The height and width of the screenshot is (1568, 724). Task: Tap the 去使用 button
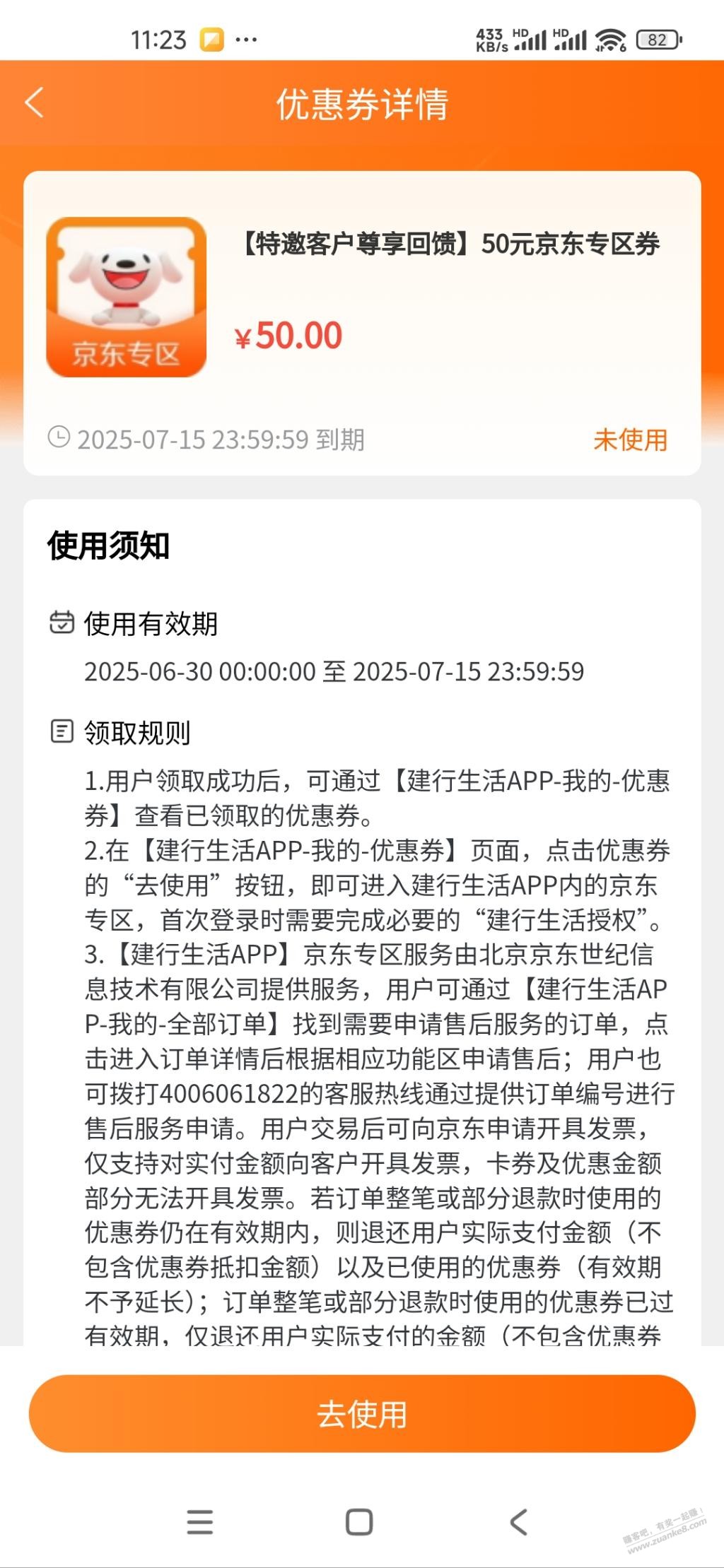[x=362, y=1414]
